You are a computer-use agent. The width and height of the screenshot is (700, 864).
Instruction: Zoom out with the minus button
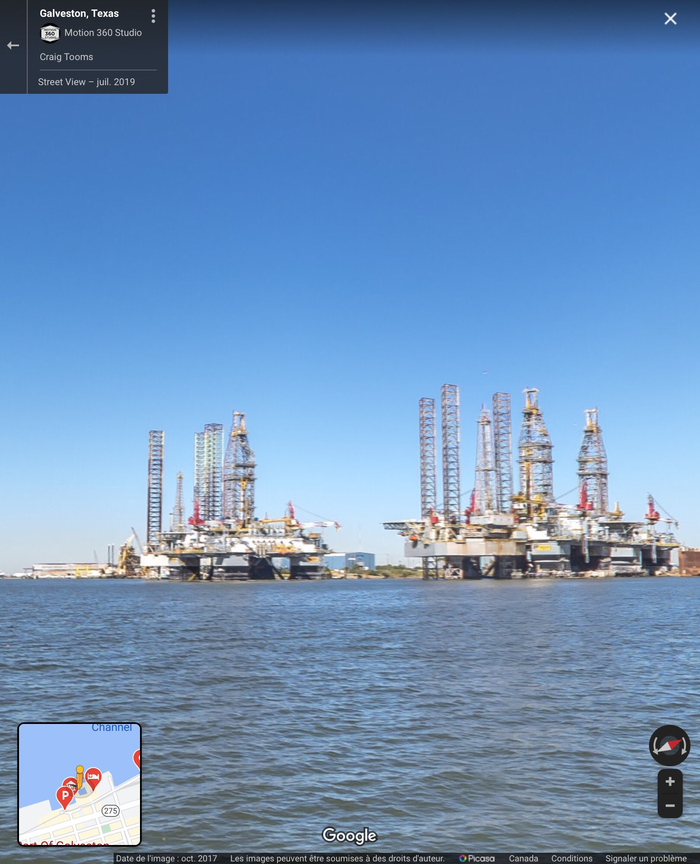pyautogui.click(x=670, y=806)
